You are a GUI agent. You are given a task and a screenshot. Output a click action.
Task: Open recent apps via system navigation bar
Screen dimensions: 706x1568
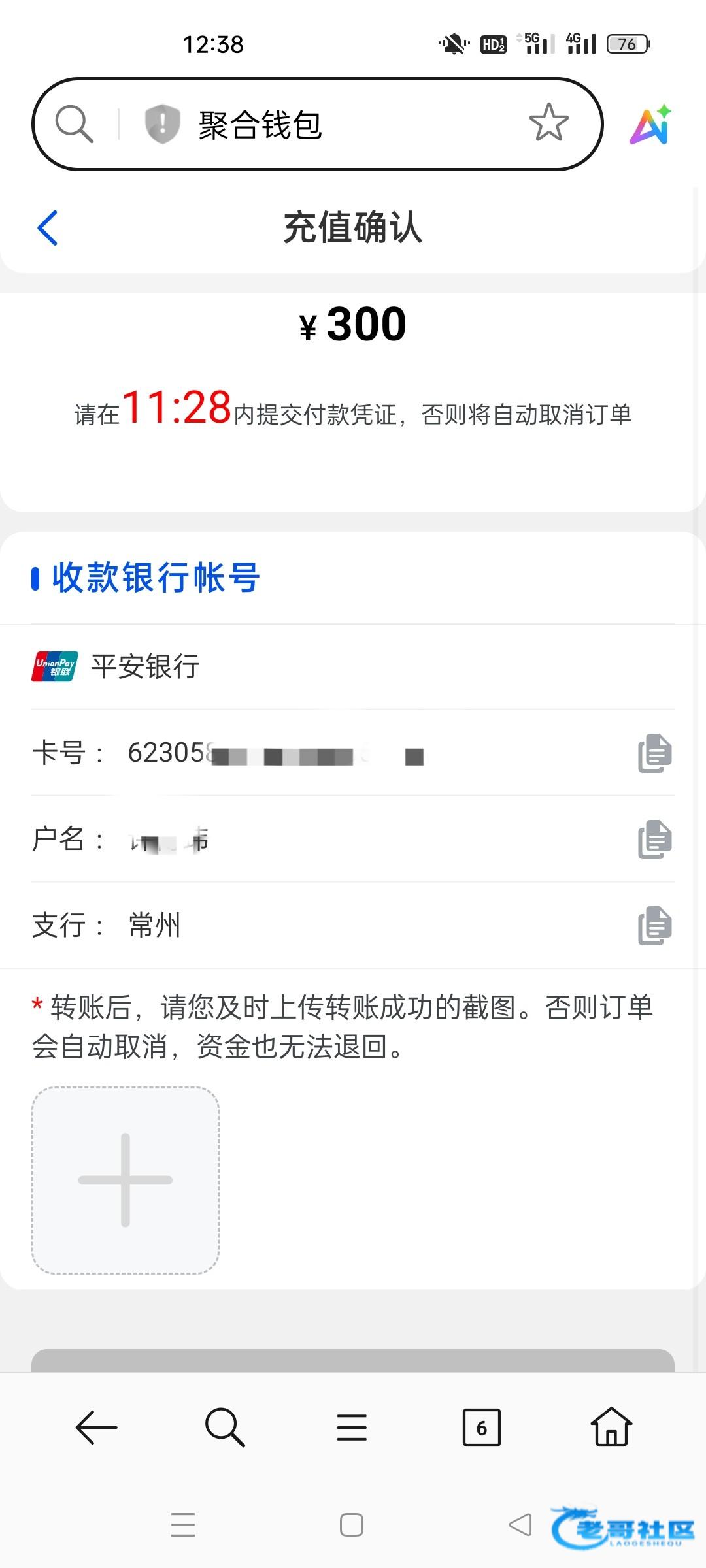point(183,1526)
